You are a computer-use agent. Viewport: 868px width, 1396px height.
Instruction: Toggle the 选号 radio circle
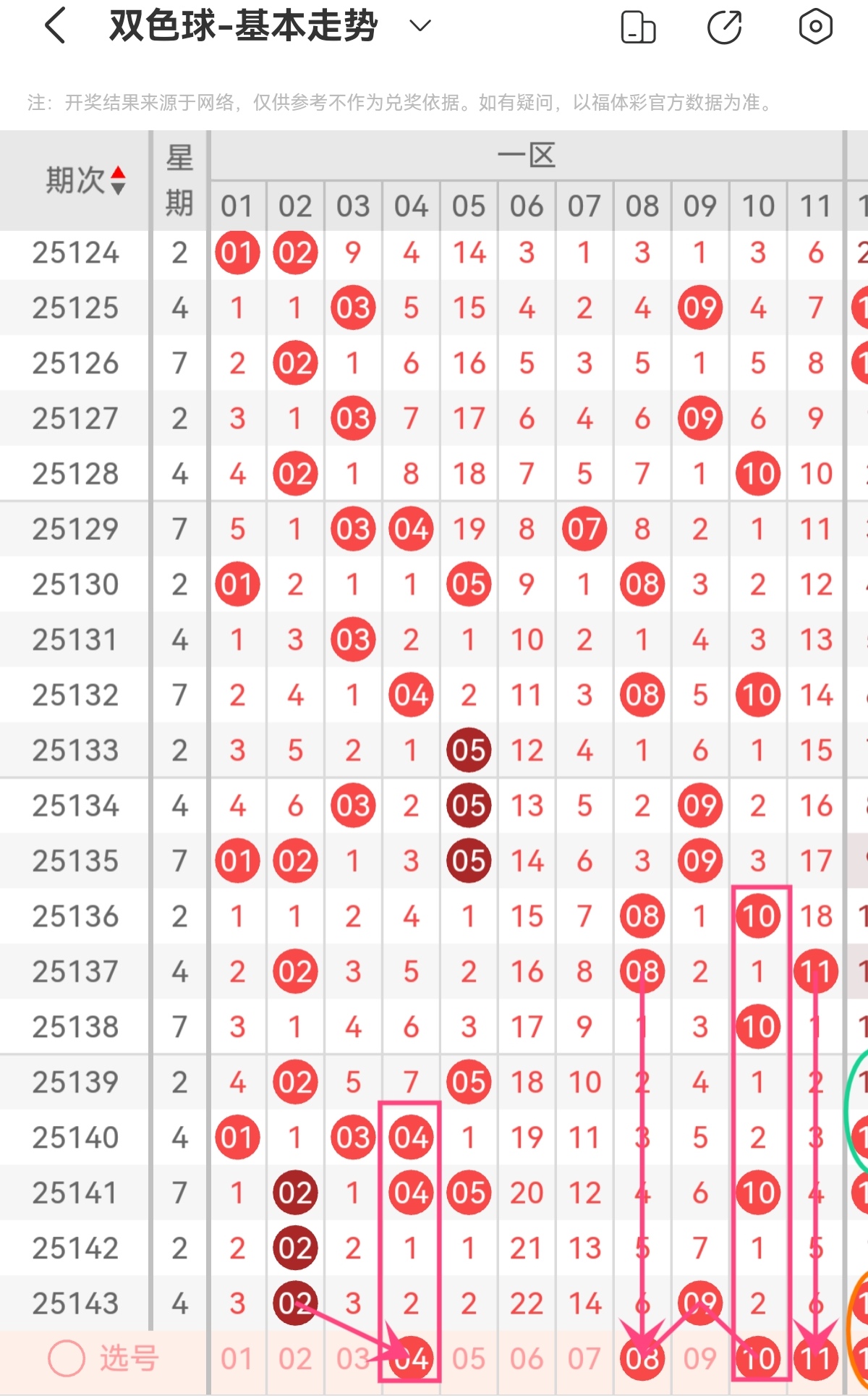coord(67,1358)
